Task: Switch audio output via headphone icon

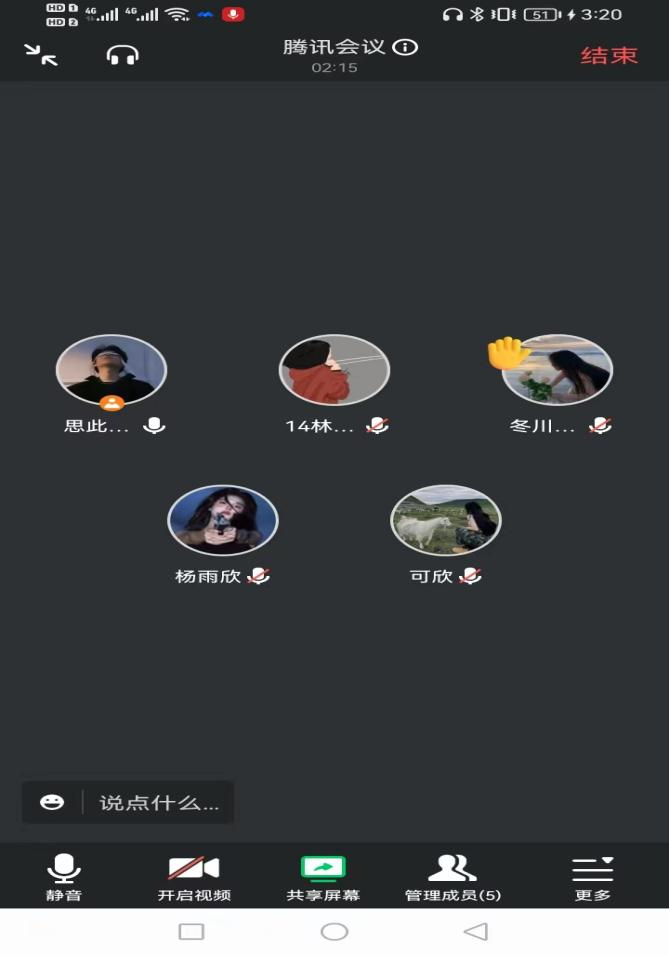Action: [x=123, y=55]
